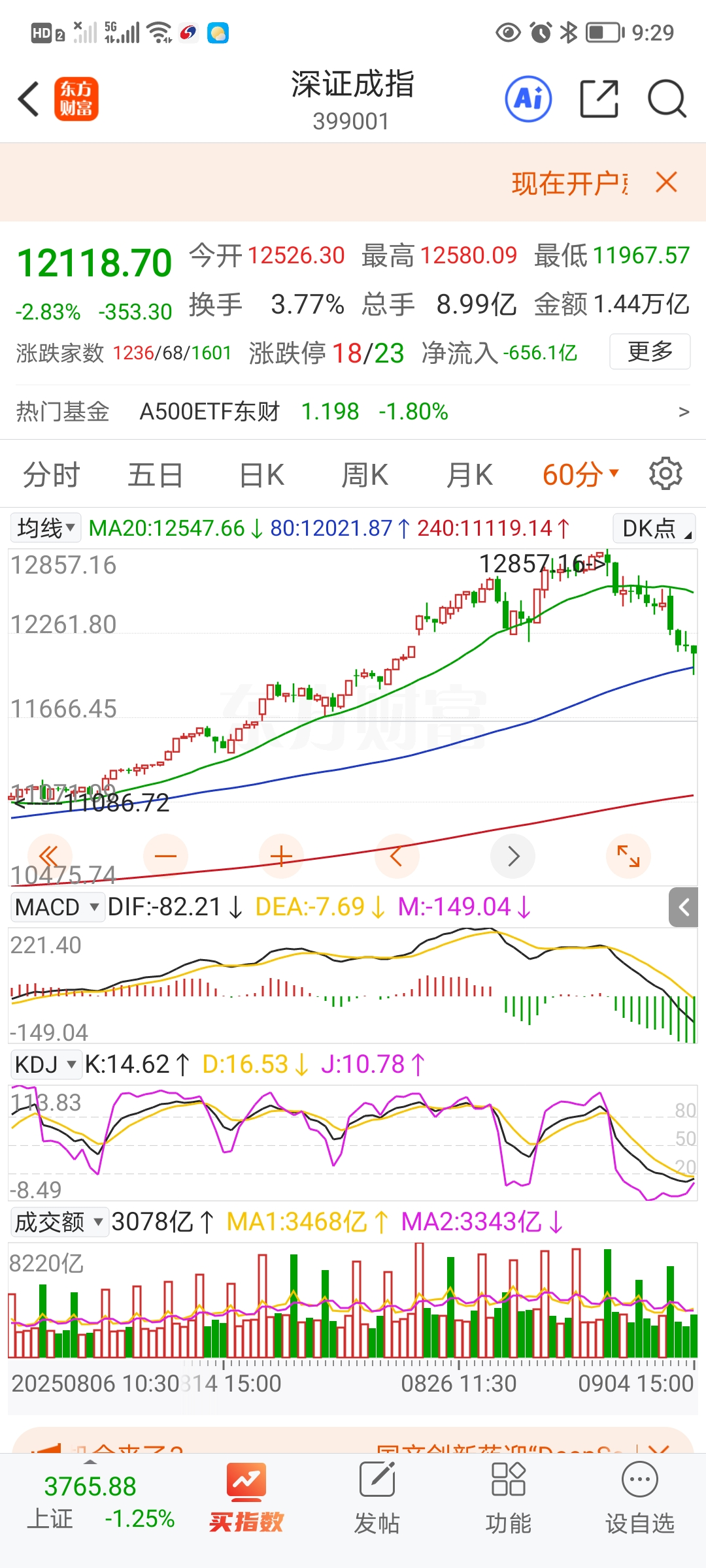Open the Ai assistant icon
Viewport: 706px width, 1568px height.
coord(528,99)
